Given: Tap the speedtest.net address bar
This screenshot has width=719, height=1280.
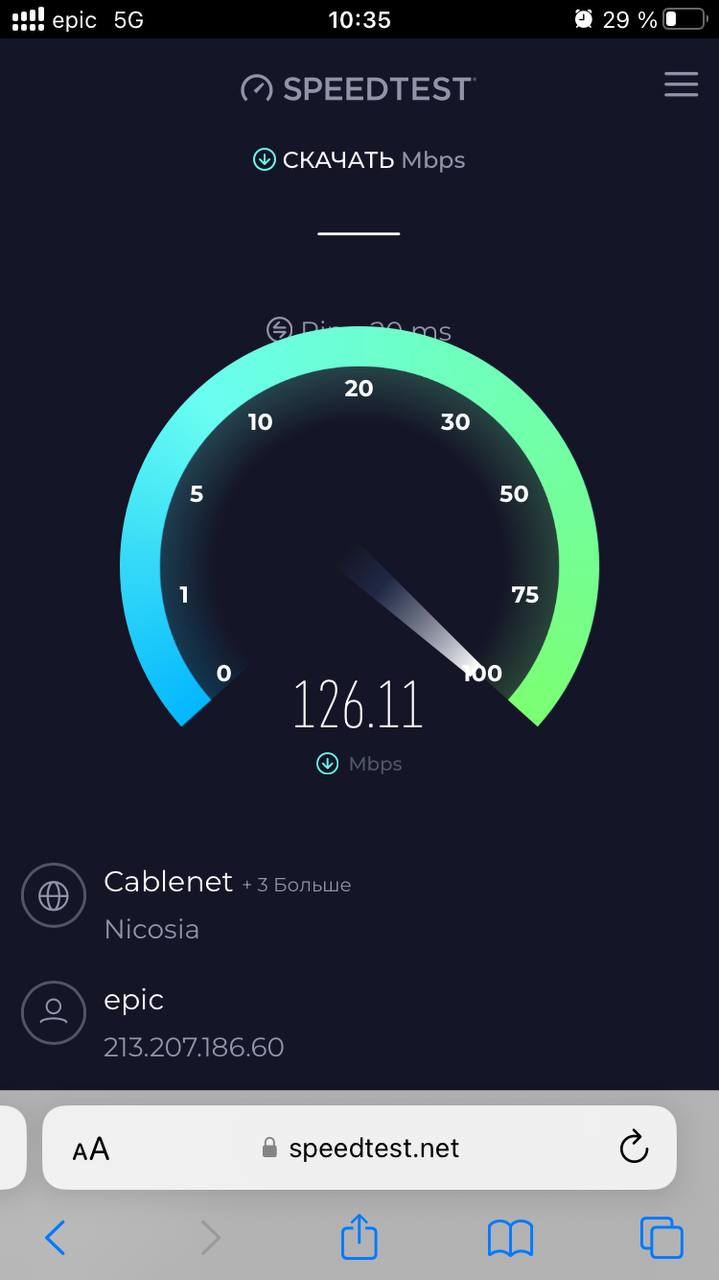Looking at the screenshot, I should (x=360, y=1147).
